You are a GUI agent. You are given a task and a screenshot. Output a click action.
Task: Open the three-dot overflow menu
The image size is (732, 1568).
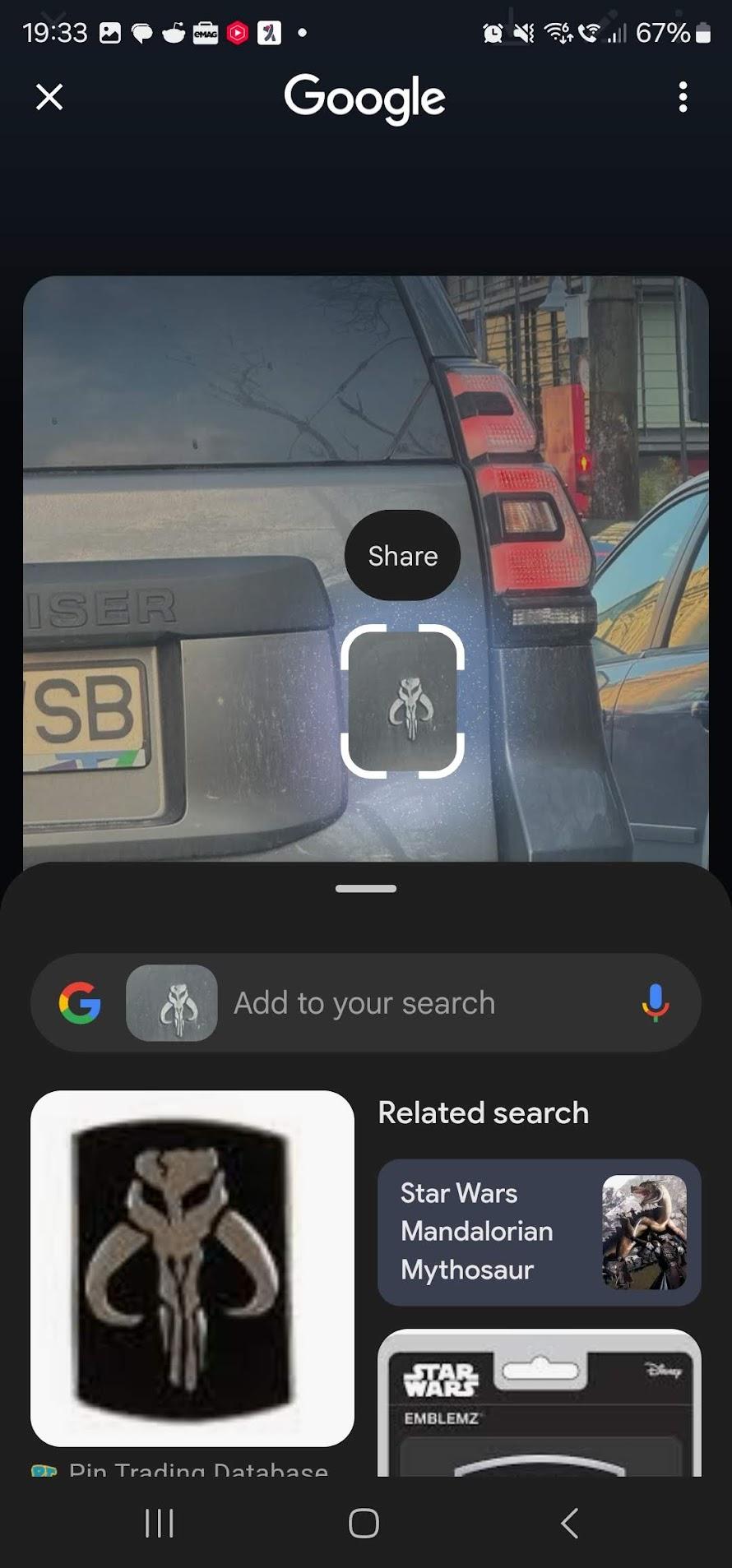[683, 97]
